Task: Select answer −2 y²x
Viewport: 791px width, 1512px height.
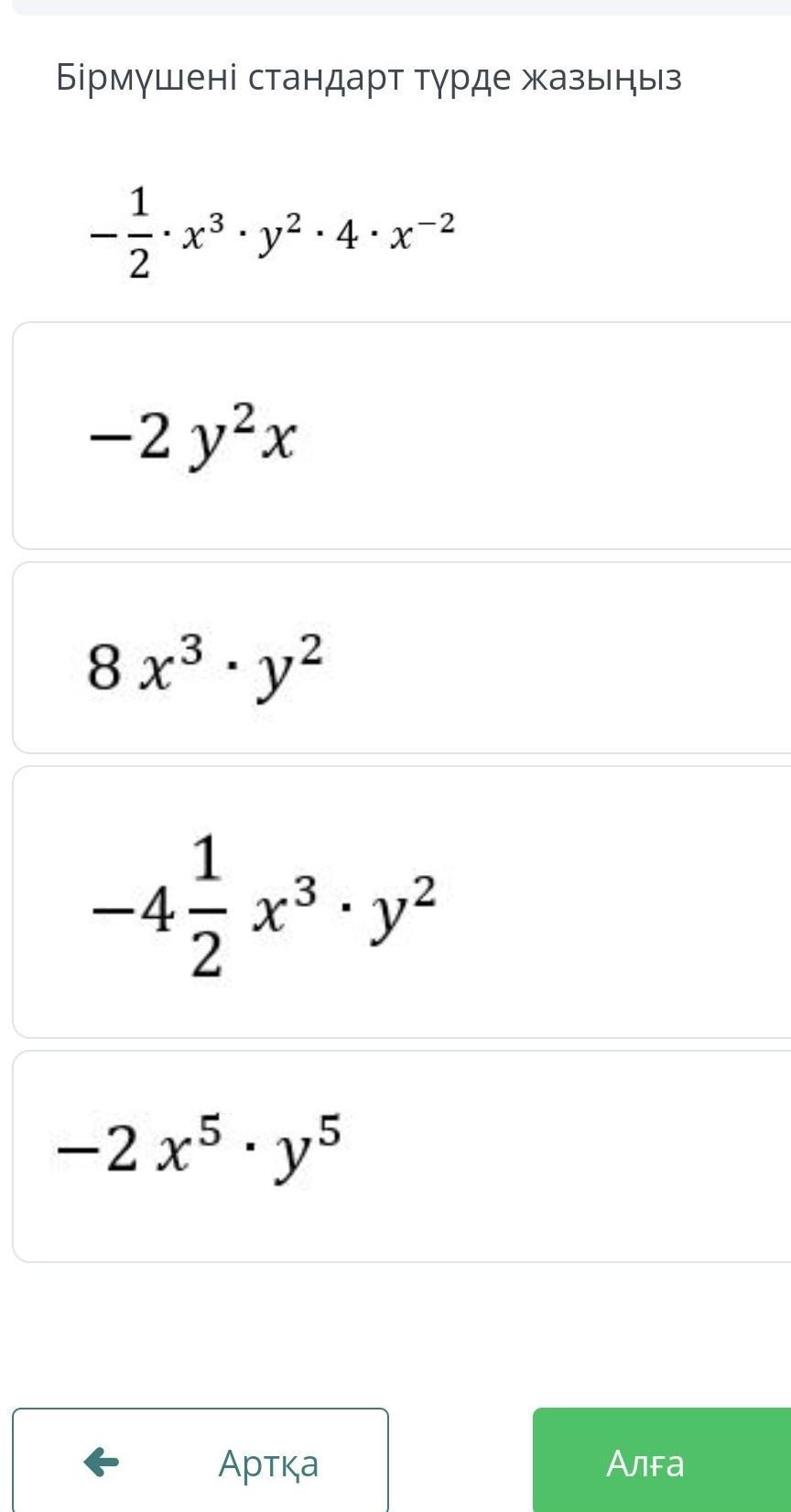Action: pos(401,437)
